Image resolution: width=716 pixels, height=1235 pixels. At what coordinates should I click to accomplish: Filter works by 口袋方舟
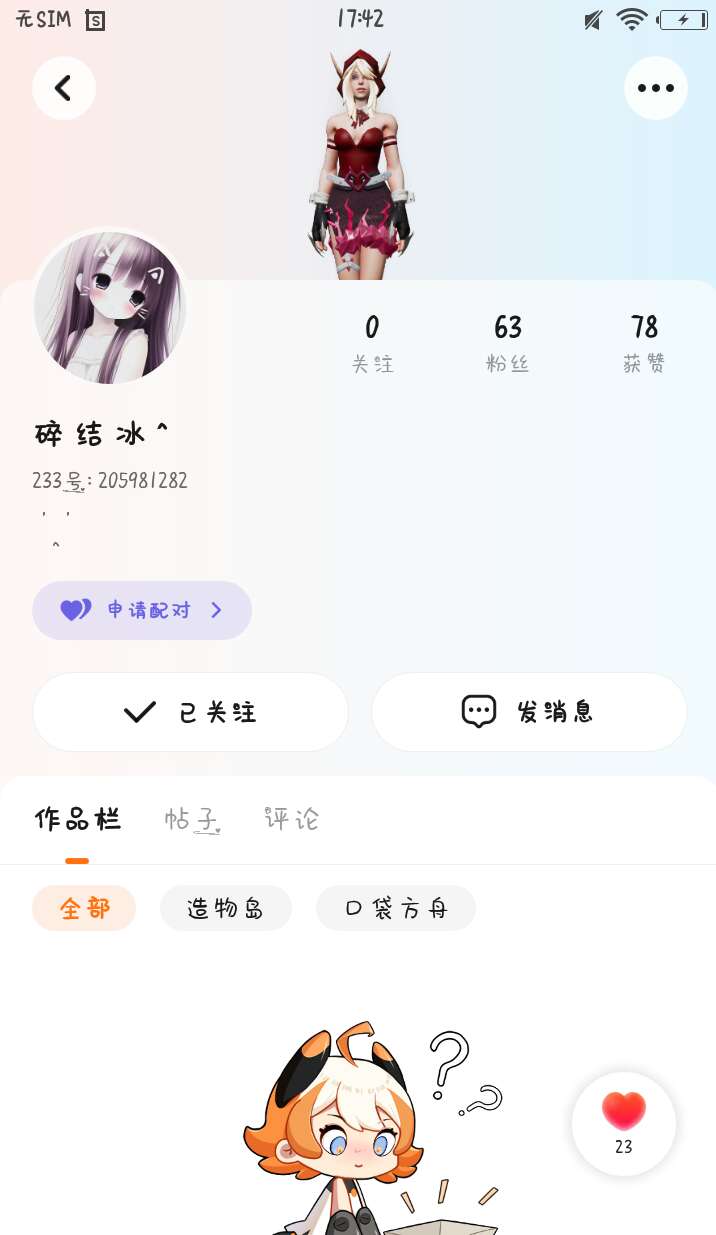pyautogui.click(x=396, y=908)
